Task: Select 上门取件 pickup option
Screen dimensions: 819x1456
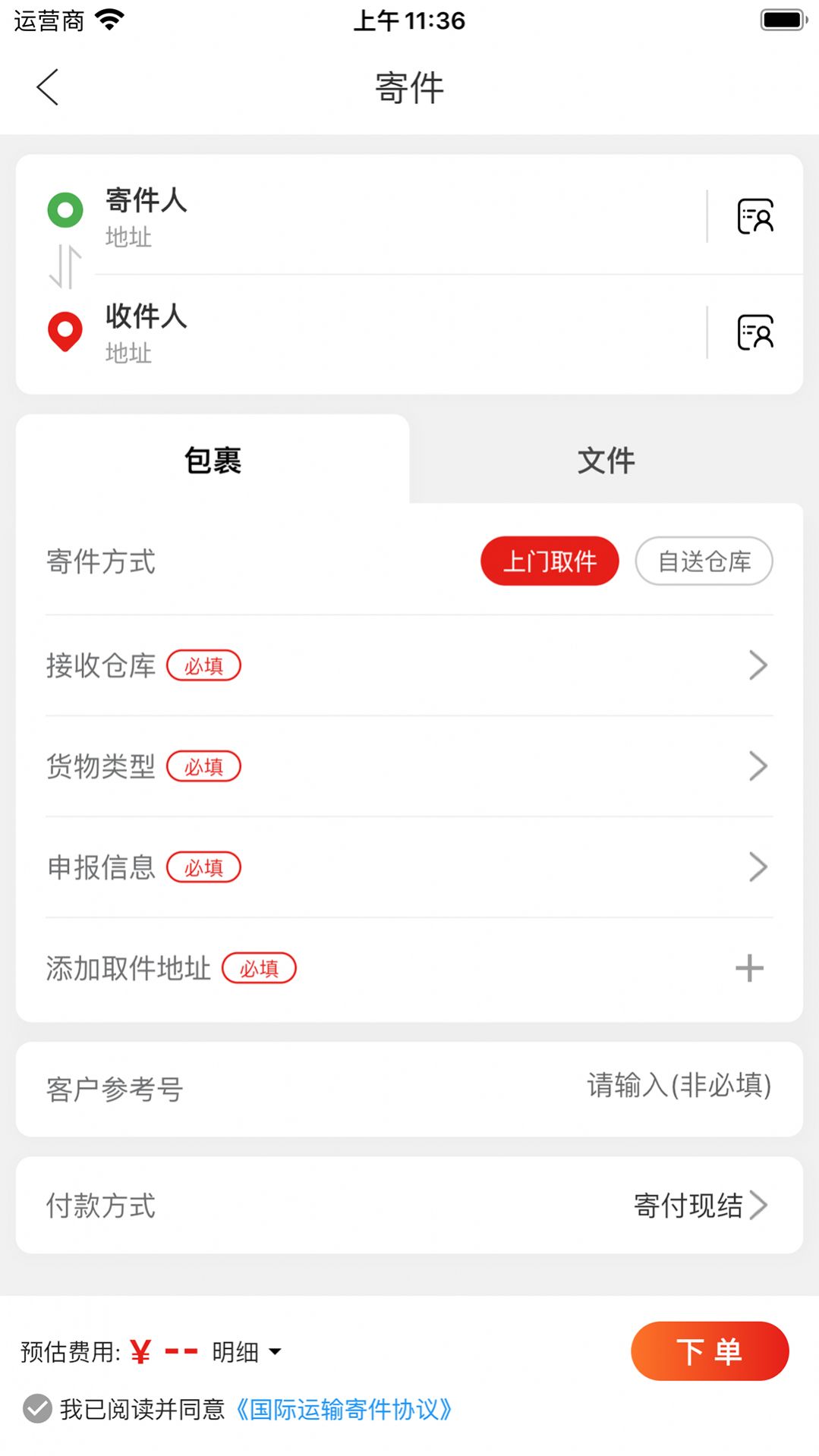Action: (x=549, y=561)
